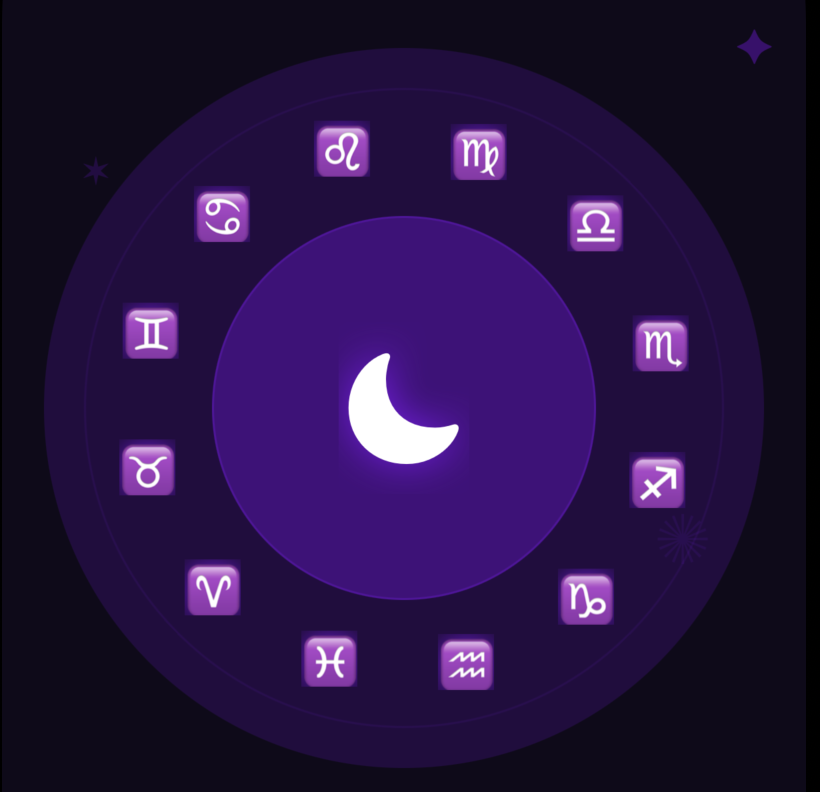Image resolution: width=820 pixels, height=792 pixels.
Task: Tap the Sagittarius arrow sign
Action: [x=658, y=483]
